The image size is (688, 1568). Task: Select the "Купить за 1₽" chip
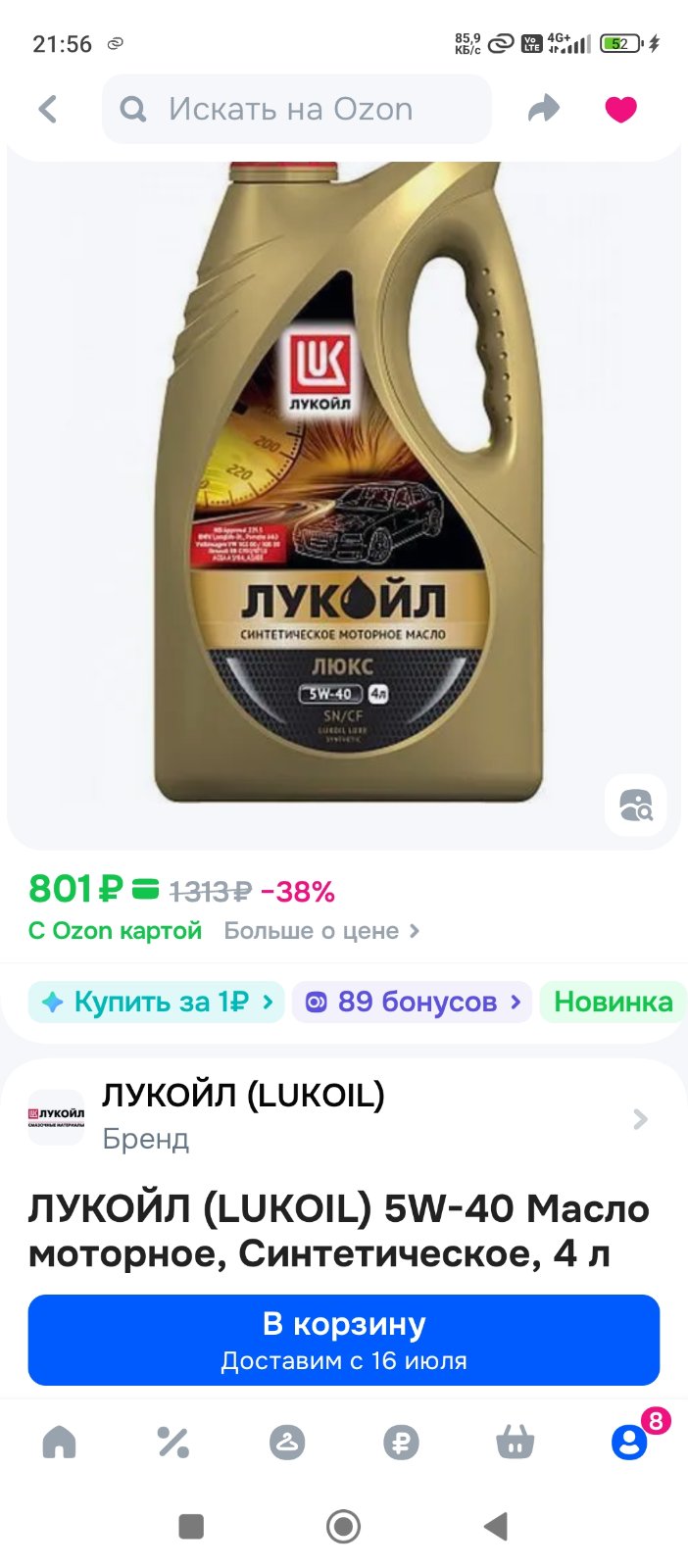click(x=156, y=1003)
